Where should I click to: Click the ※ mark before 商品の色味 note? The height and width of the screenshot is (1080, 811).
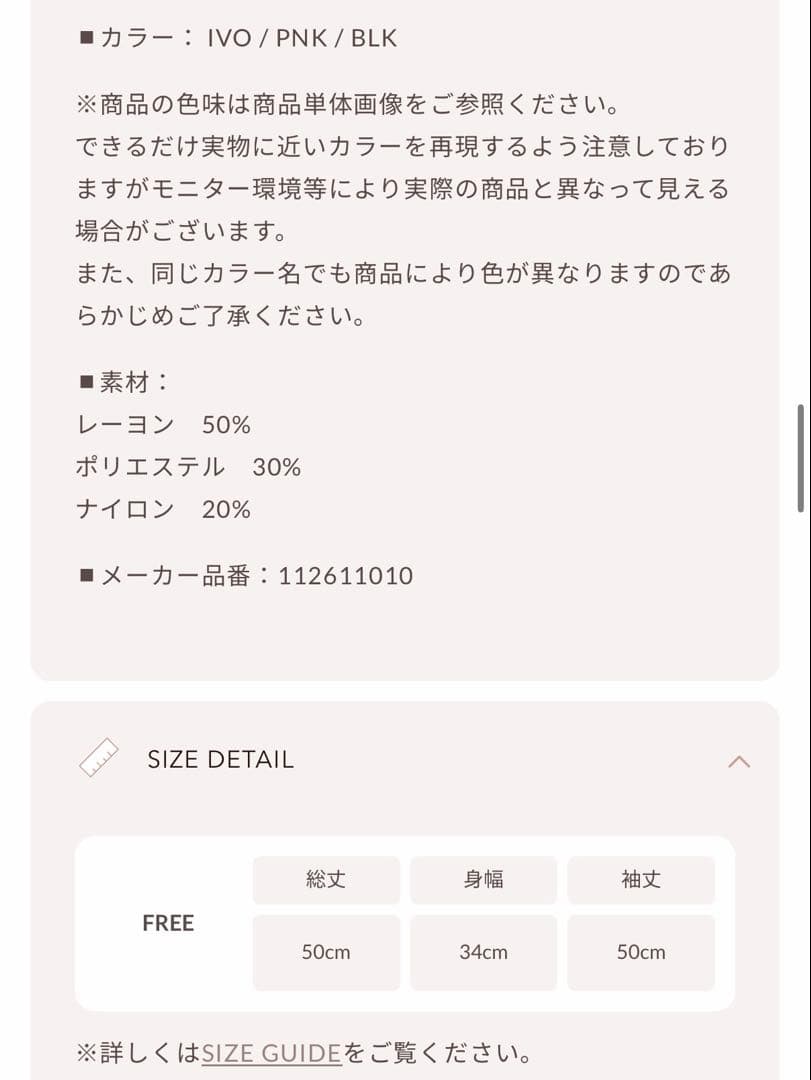(85, 101)
